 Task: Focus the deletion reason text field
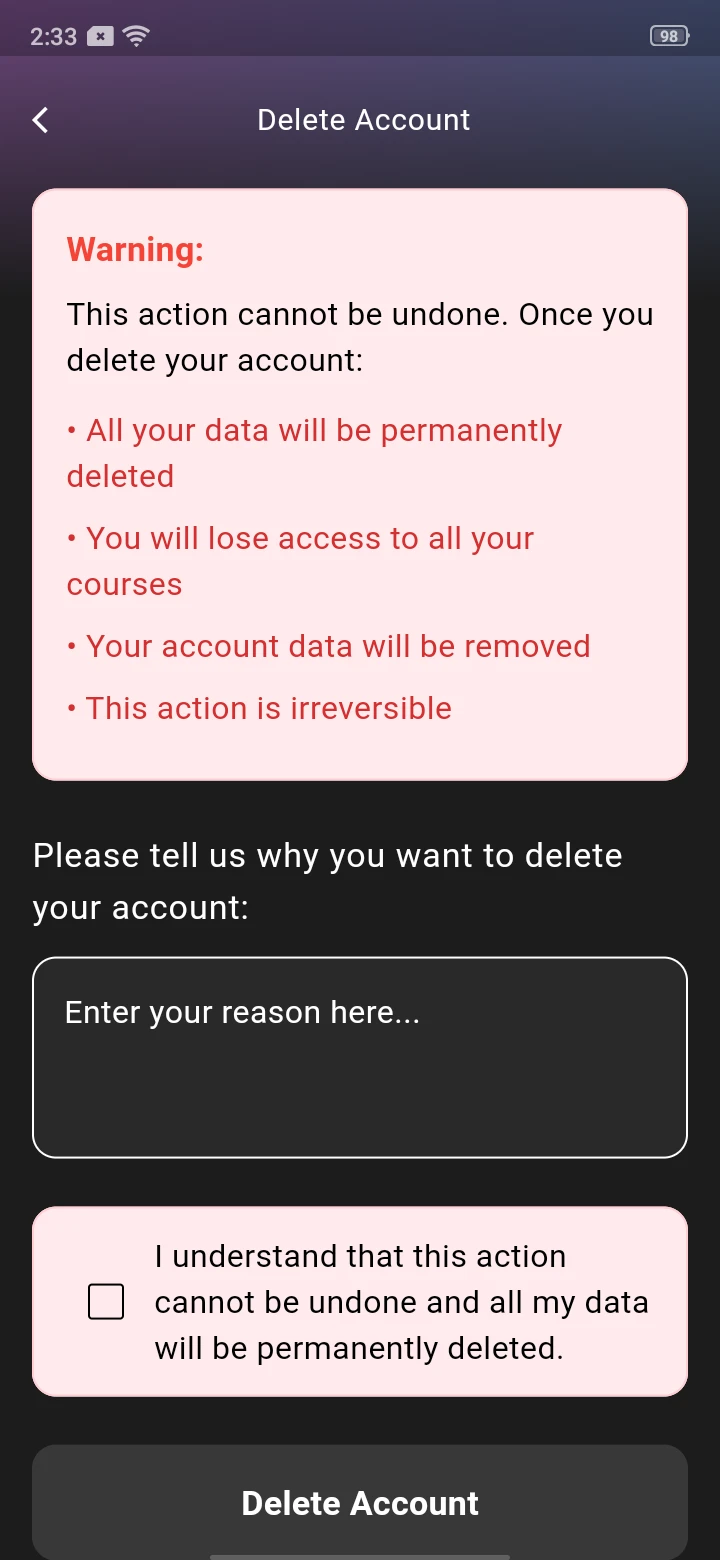click(x=360, y=1057)
